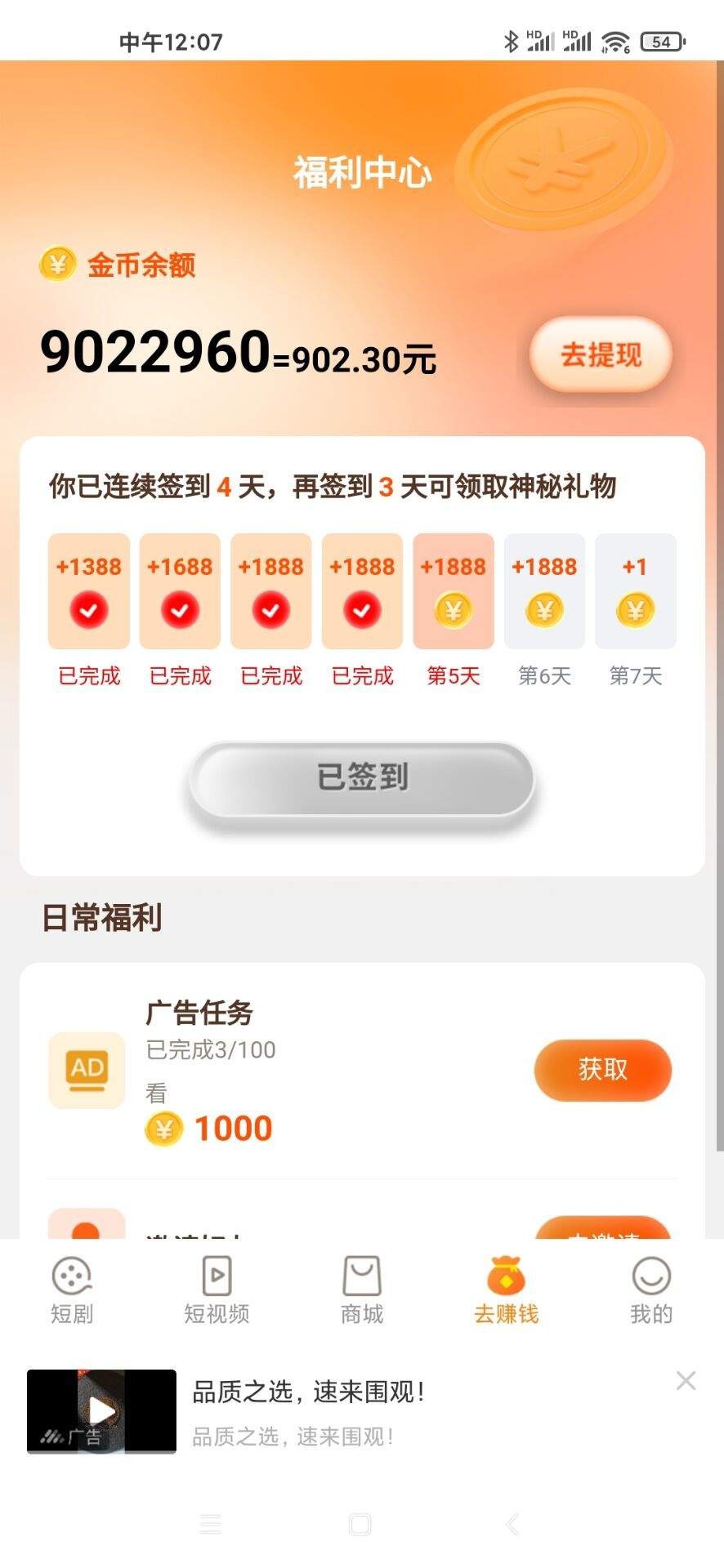This screenshot has height=1568, width=724.
Task: Tap the system home button
Action: pyautogui.click(x=360, y=1524)
